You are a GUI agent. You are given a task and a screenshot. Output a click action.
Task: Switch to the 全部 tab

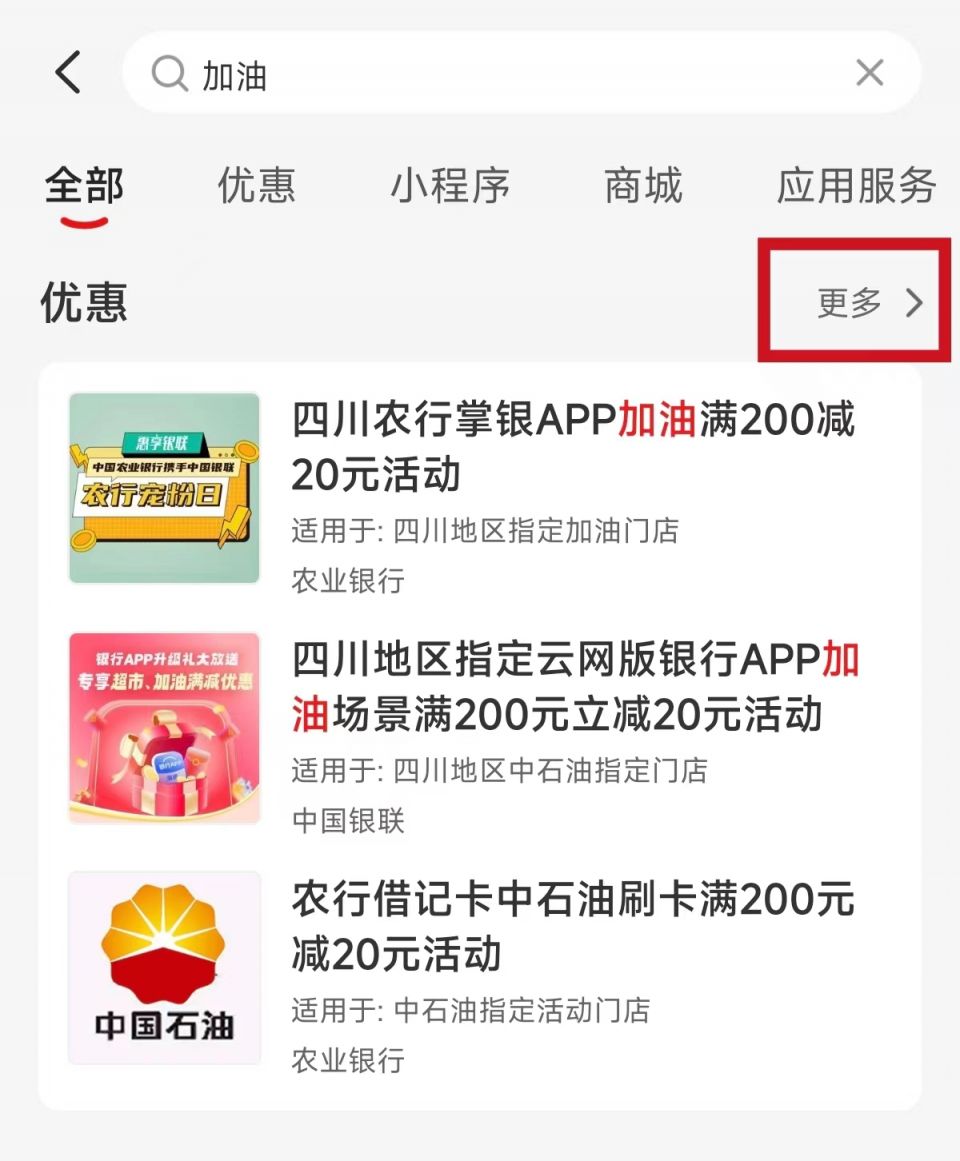(x=84, y=187)
